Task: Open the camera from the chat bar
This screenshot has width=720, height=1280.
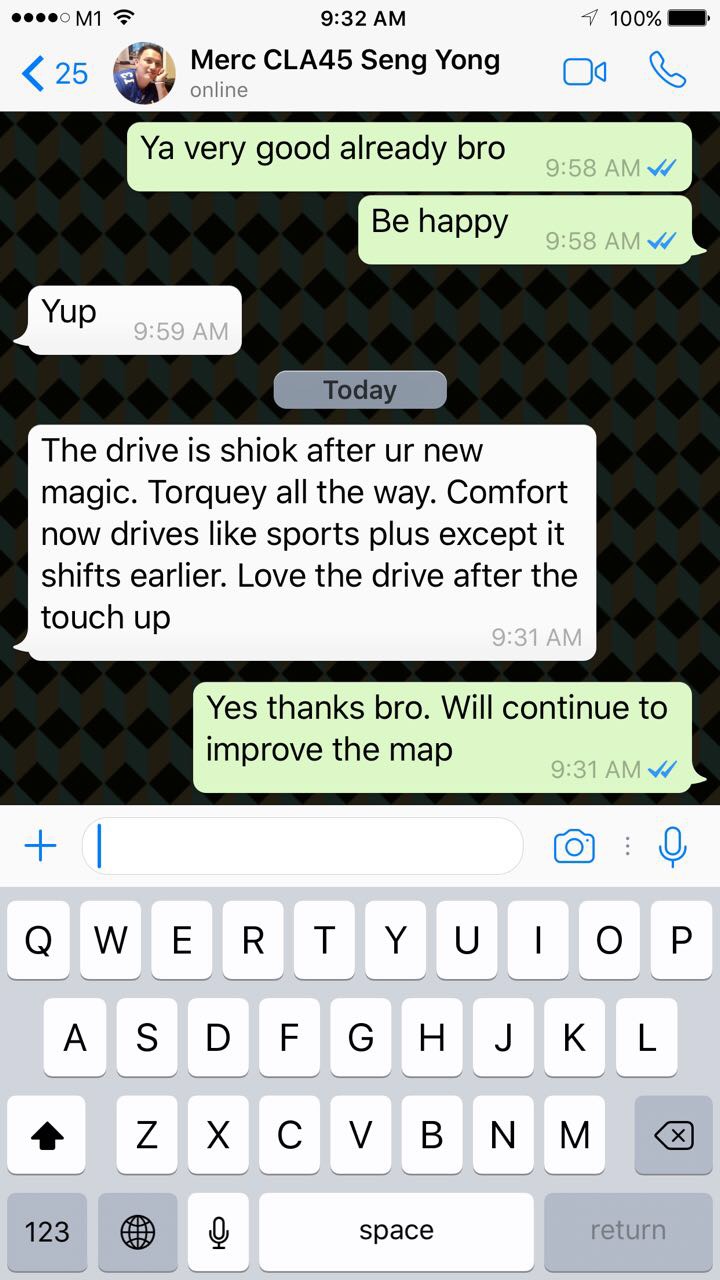Action: click(x=574, y=847)
